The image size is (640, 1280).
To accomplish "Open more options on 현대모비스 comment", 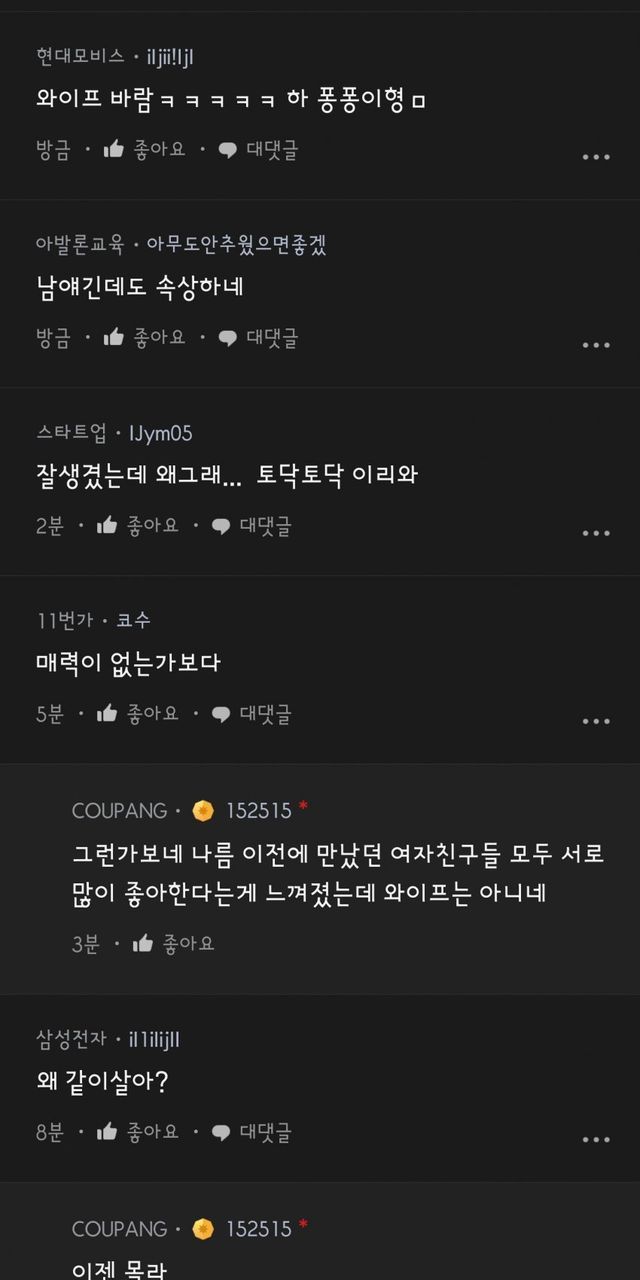I will tap(596, 157).
